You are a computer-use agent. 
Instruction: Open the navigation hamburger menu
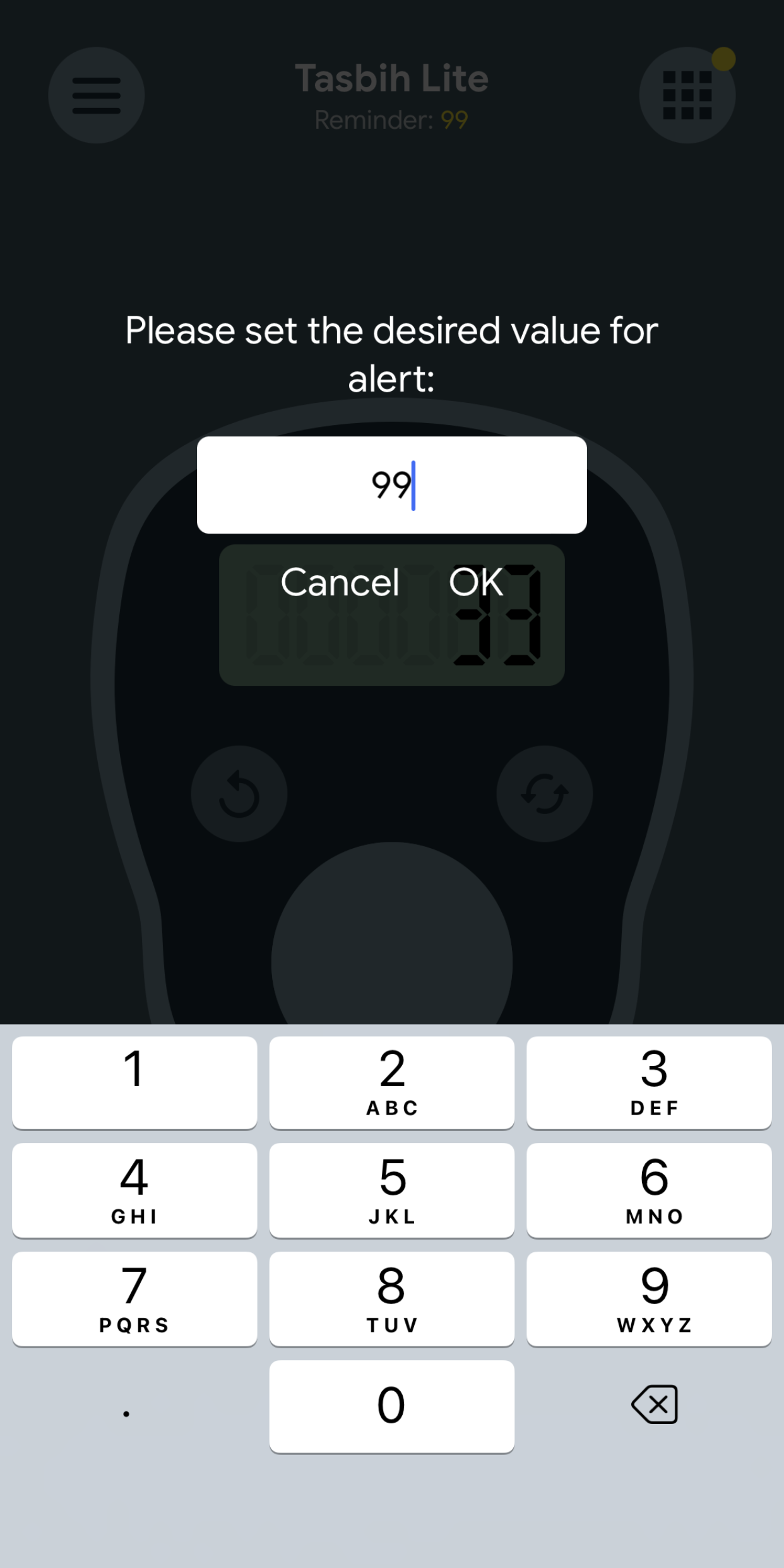pyautogui.click(x=97, y=95)
